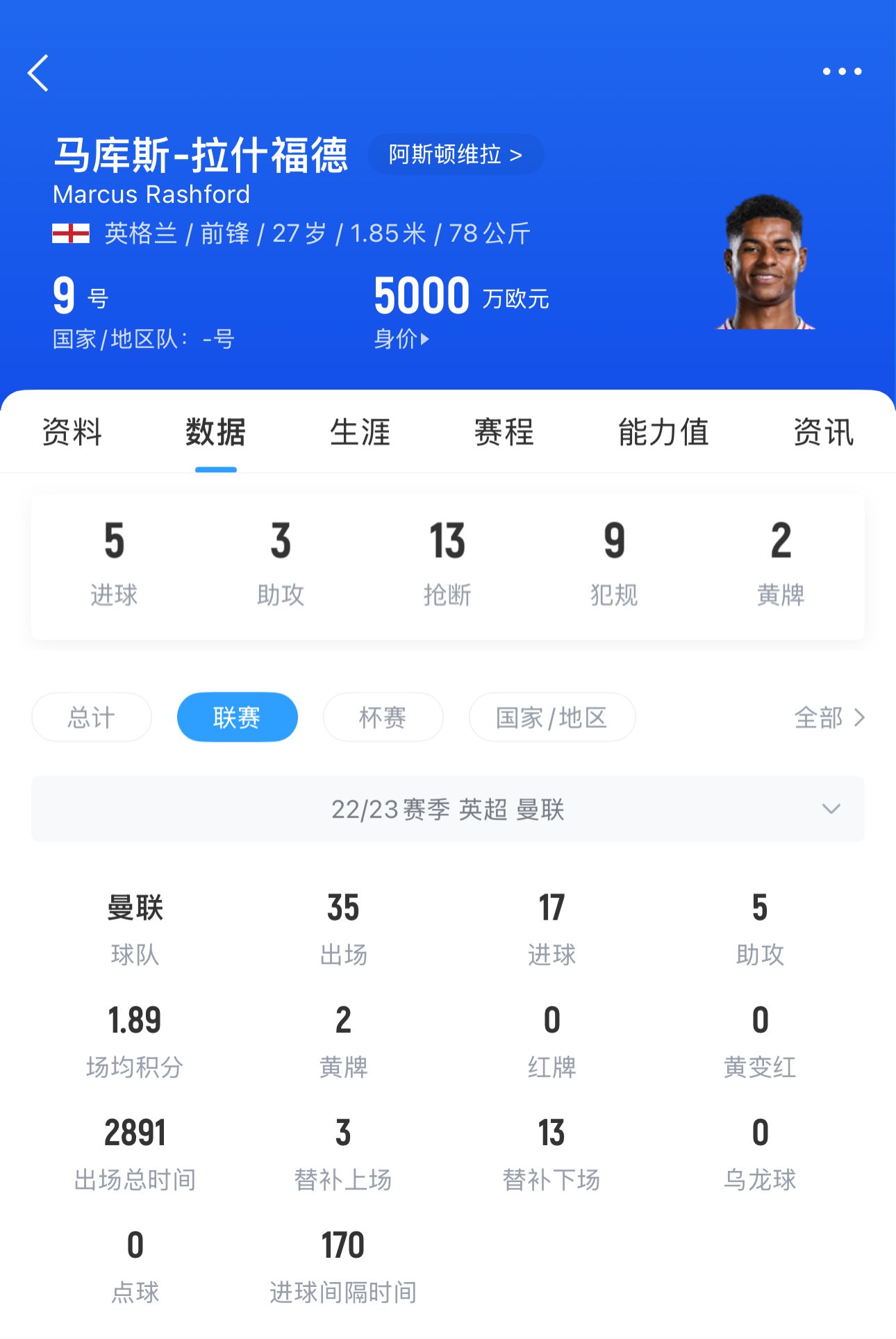Viewport: 896px width, 1339px height.
Task: Go to the 资讯 news tab
Action: [x=823, y=432]
